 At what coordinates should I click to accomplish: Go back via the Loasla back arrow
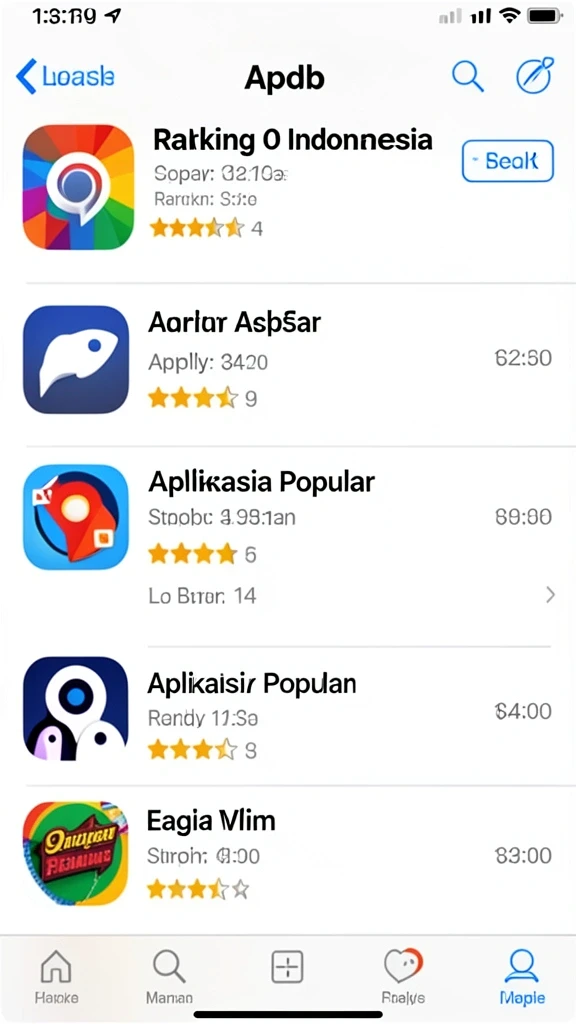65,77
